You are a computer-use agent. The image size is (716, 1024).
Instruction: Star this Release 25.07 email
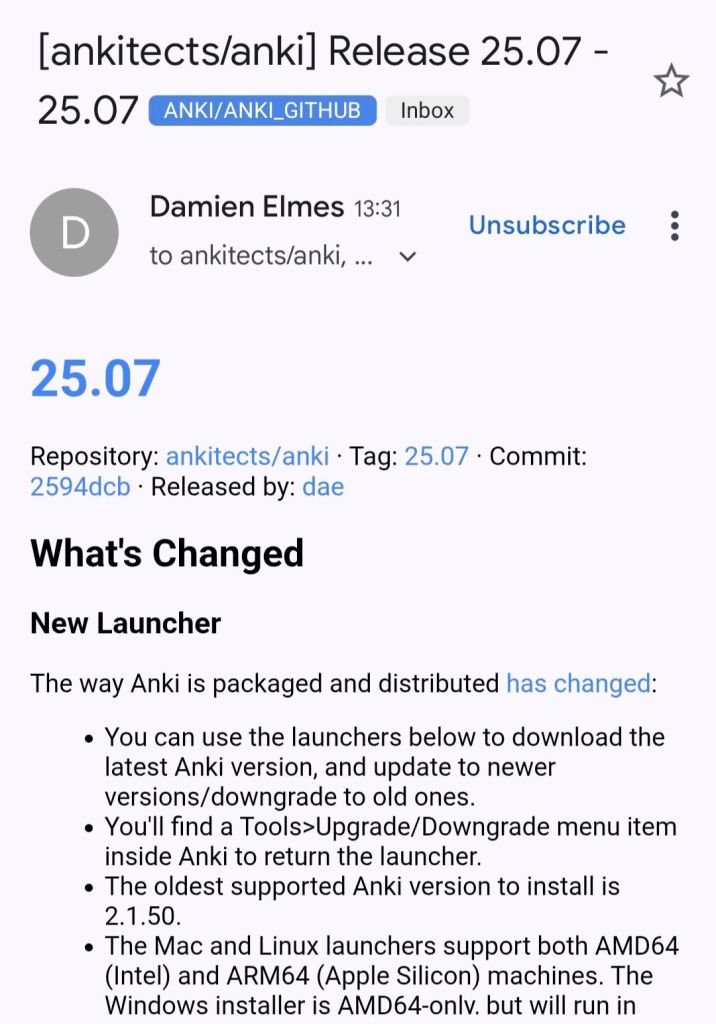(671, 81)
